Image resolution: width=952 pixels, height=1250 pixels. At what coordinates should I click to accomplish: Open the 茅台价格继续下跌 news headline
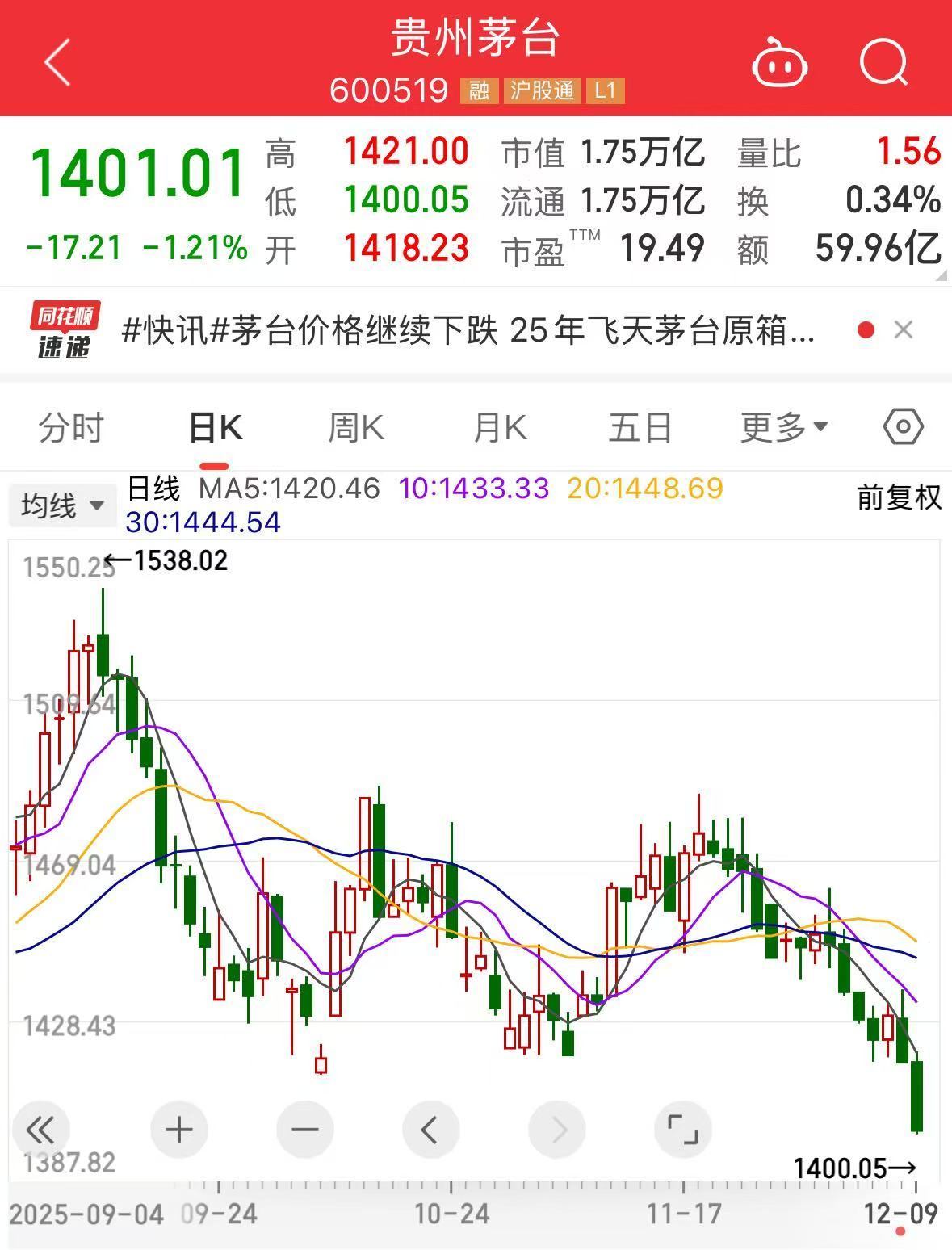click(468, 329)
